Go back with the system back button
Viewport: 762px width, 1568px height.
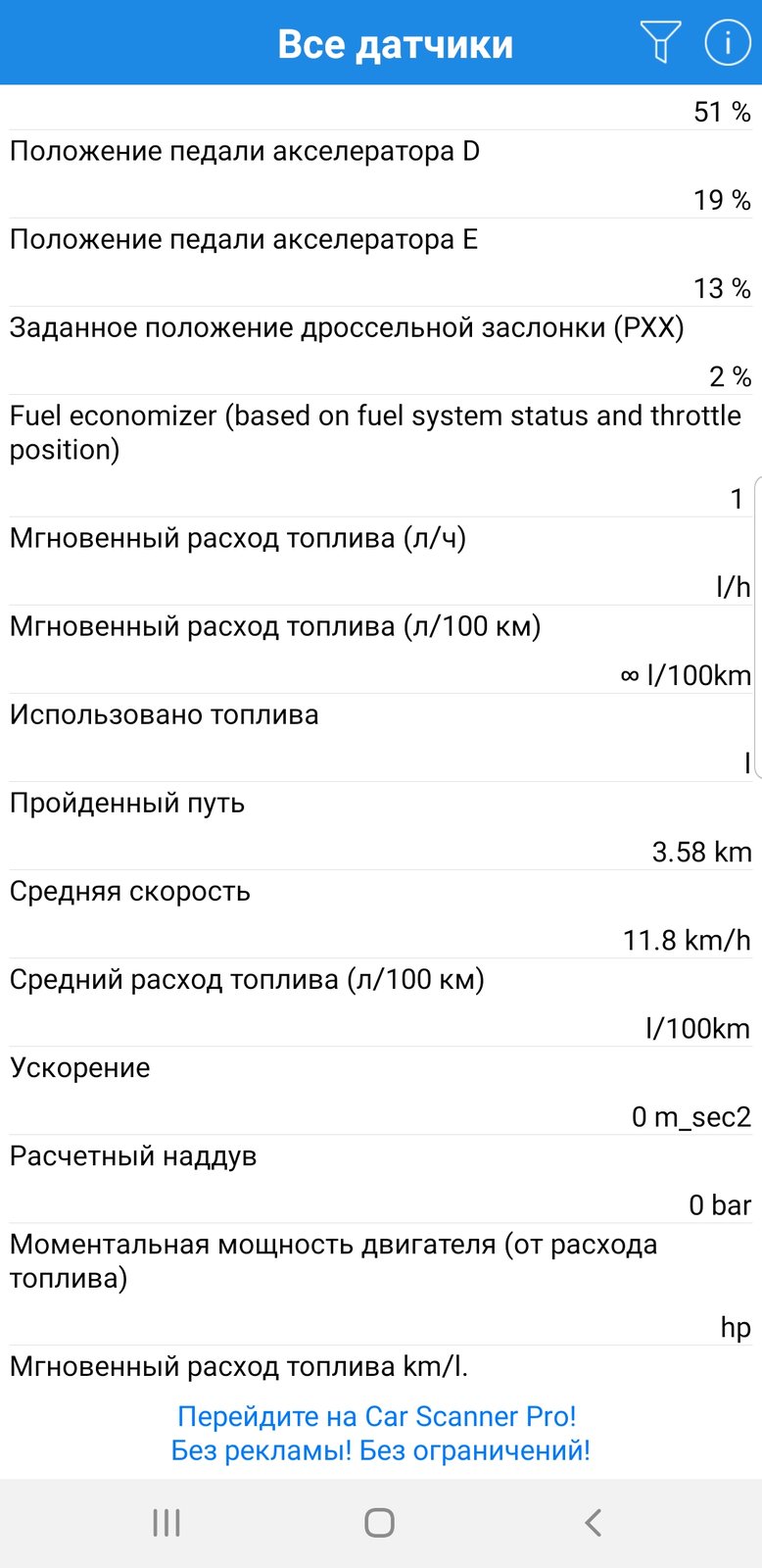593,1522
